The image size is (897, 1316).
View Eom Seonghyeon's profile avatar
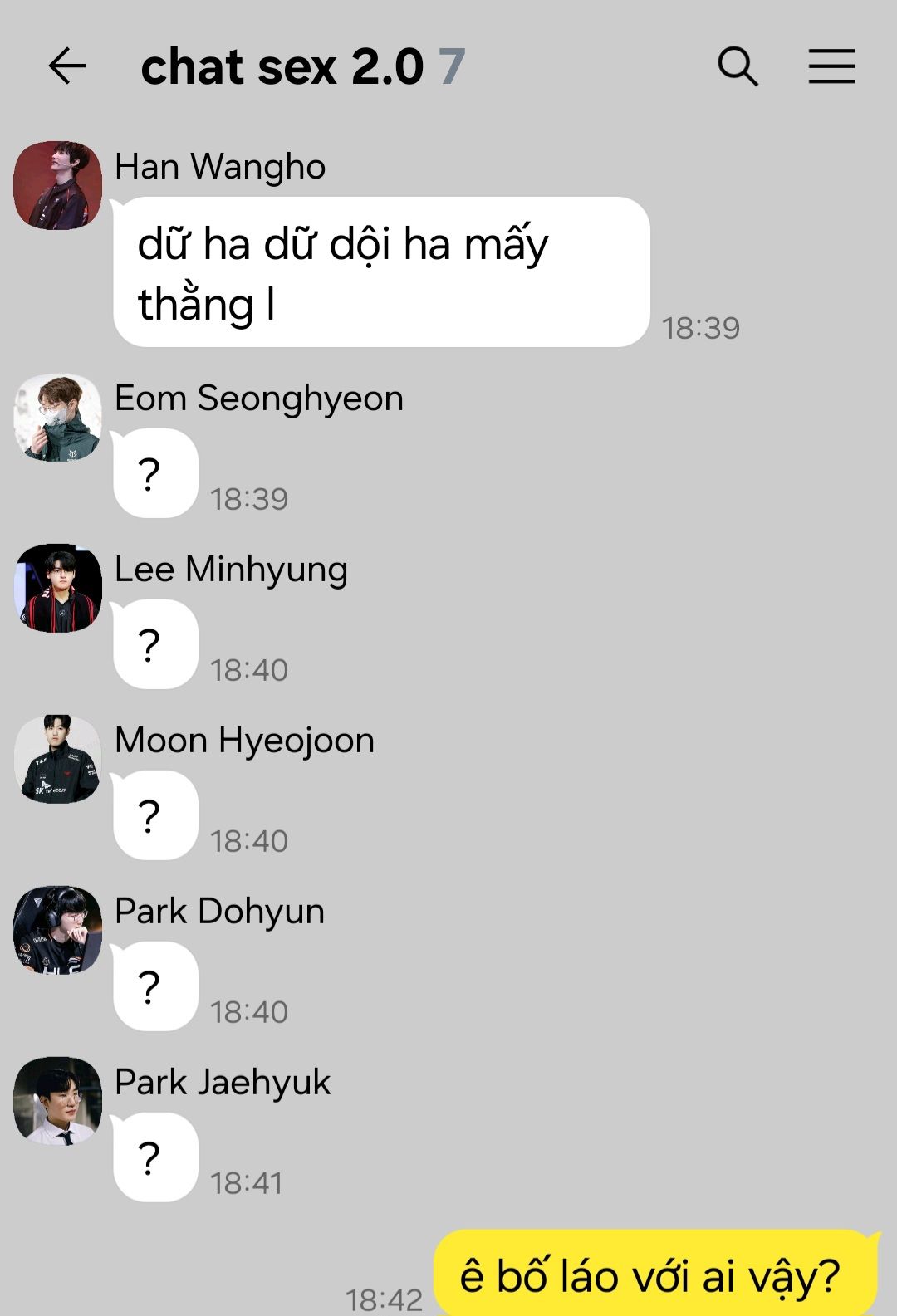pos(57,418)
